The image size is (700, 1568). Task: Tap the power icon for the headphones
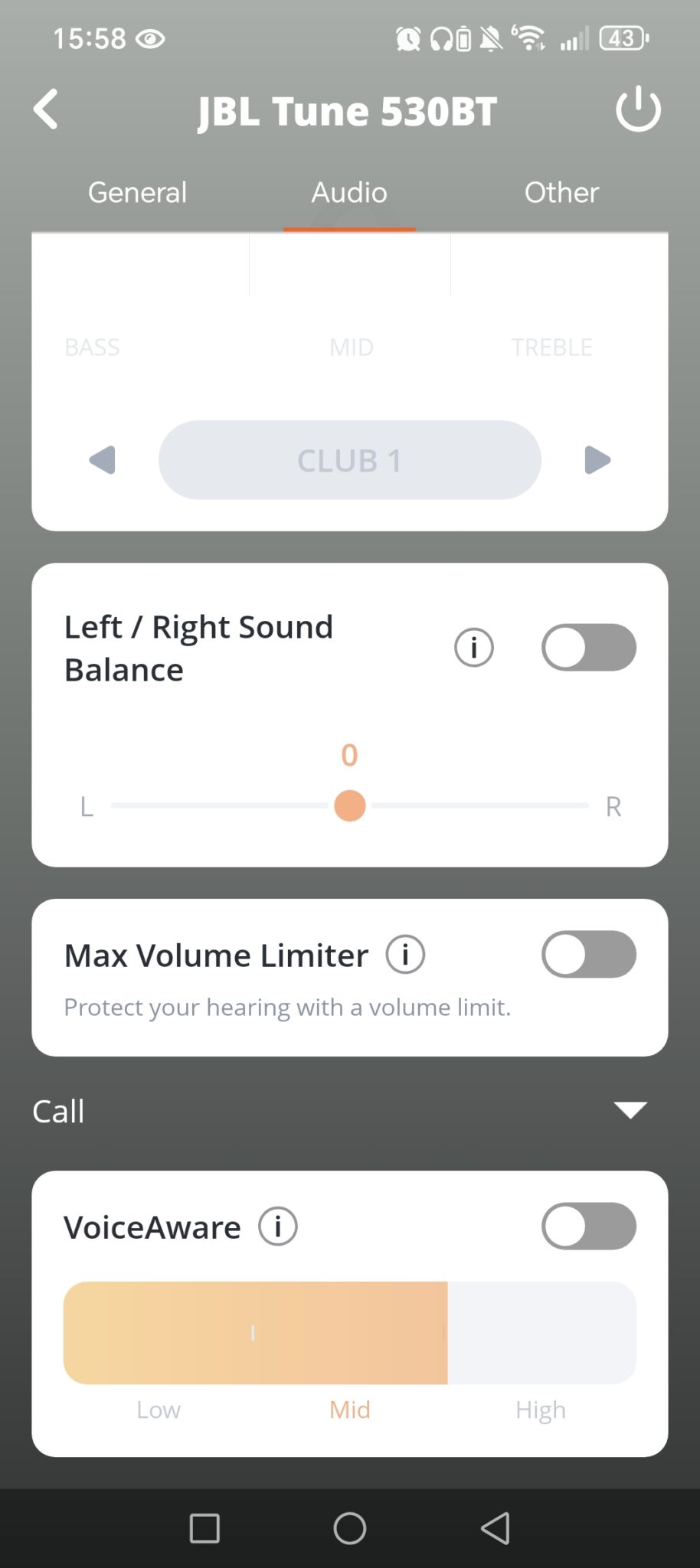[x=637, y=109]
